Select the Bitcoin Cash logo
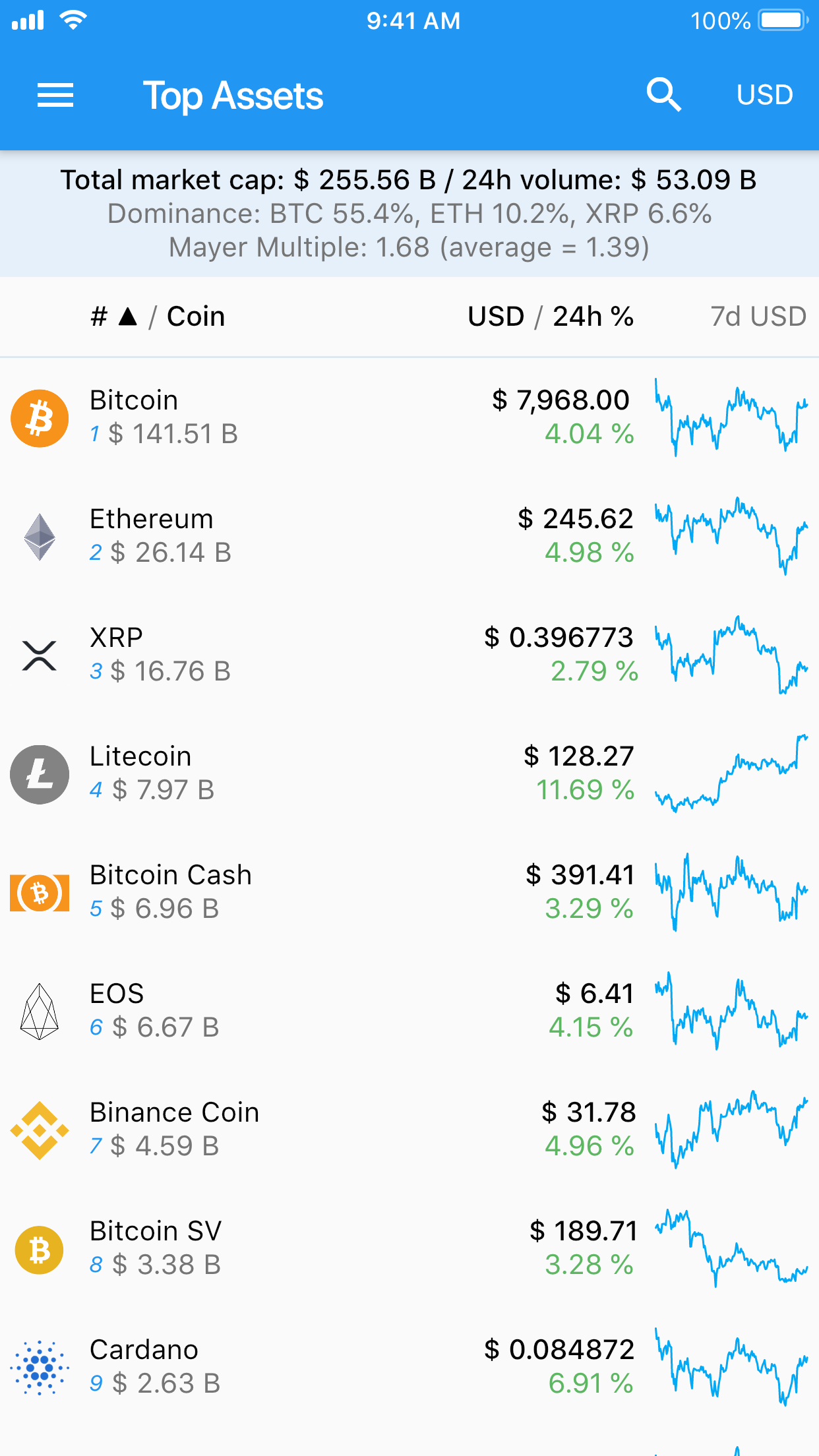819x1456 pixels. (39, 892)
